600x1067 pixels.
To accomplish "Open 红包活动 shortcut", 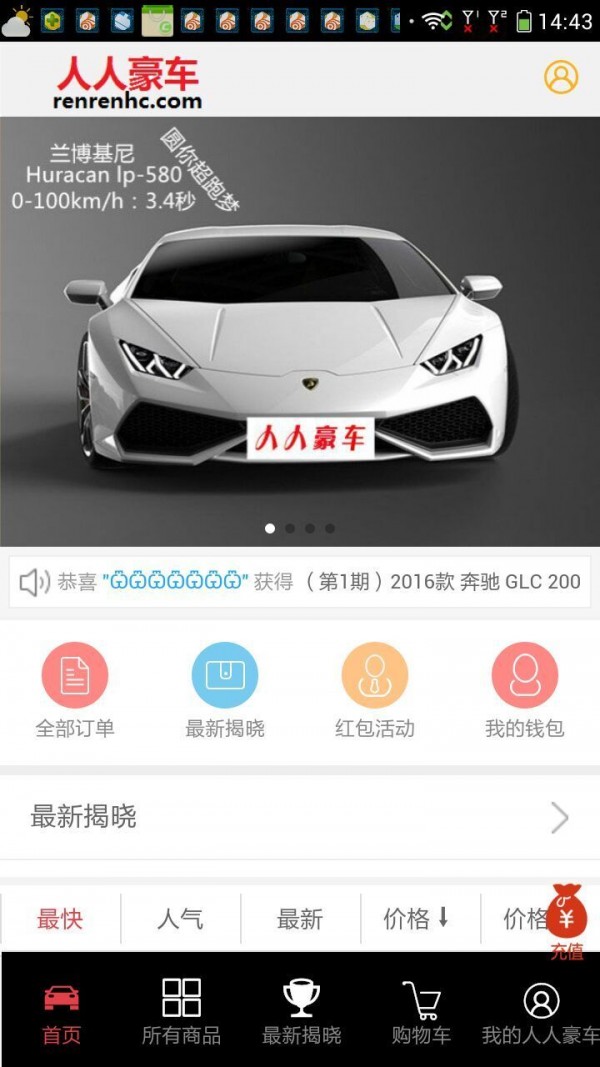I will (x=375, y=691).
